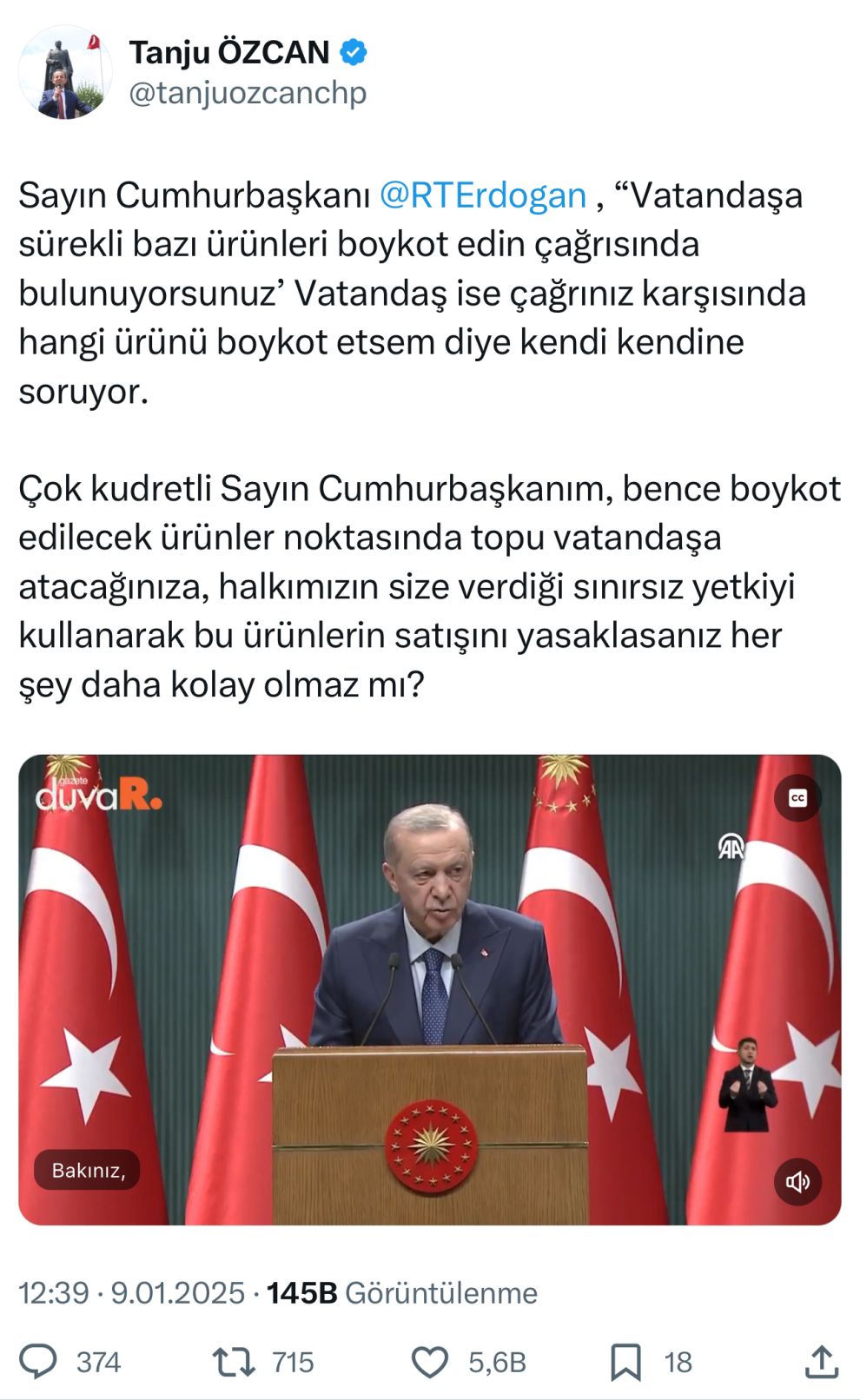The height and width of the screenshot is (1400, 860).
Task: Open Tanju ÖZCAN's profile picture
Action: [x=65, y=73]
